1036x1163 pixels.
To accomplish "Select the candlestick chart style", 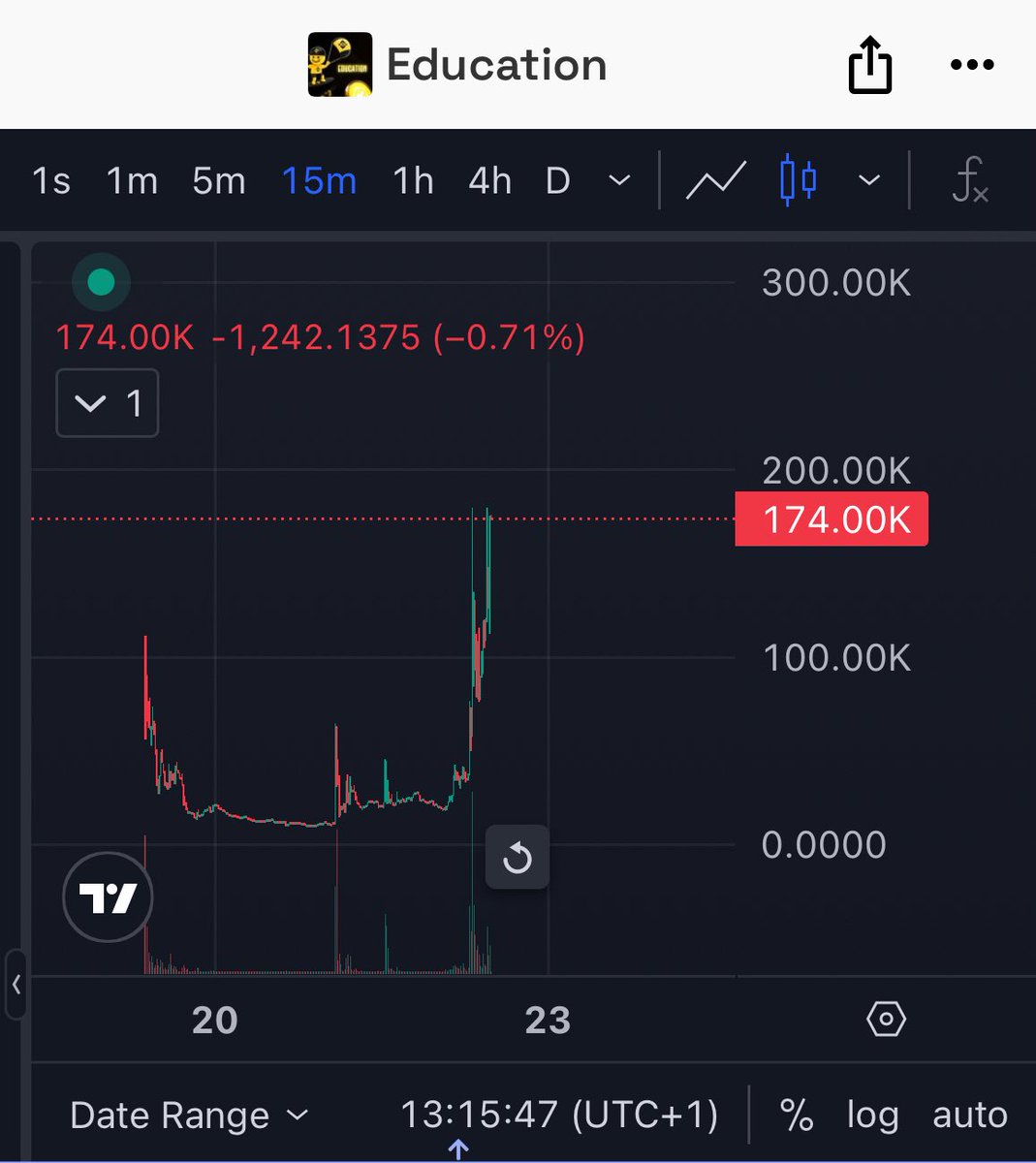I will coord(798,181).
